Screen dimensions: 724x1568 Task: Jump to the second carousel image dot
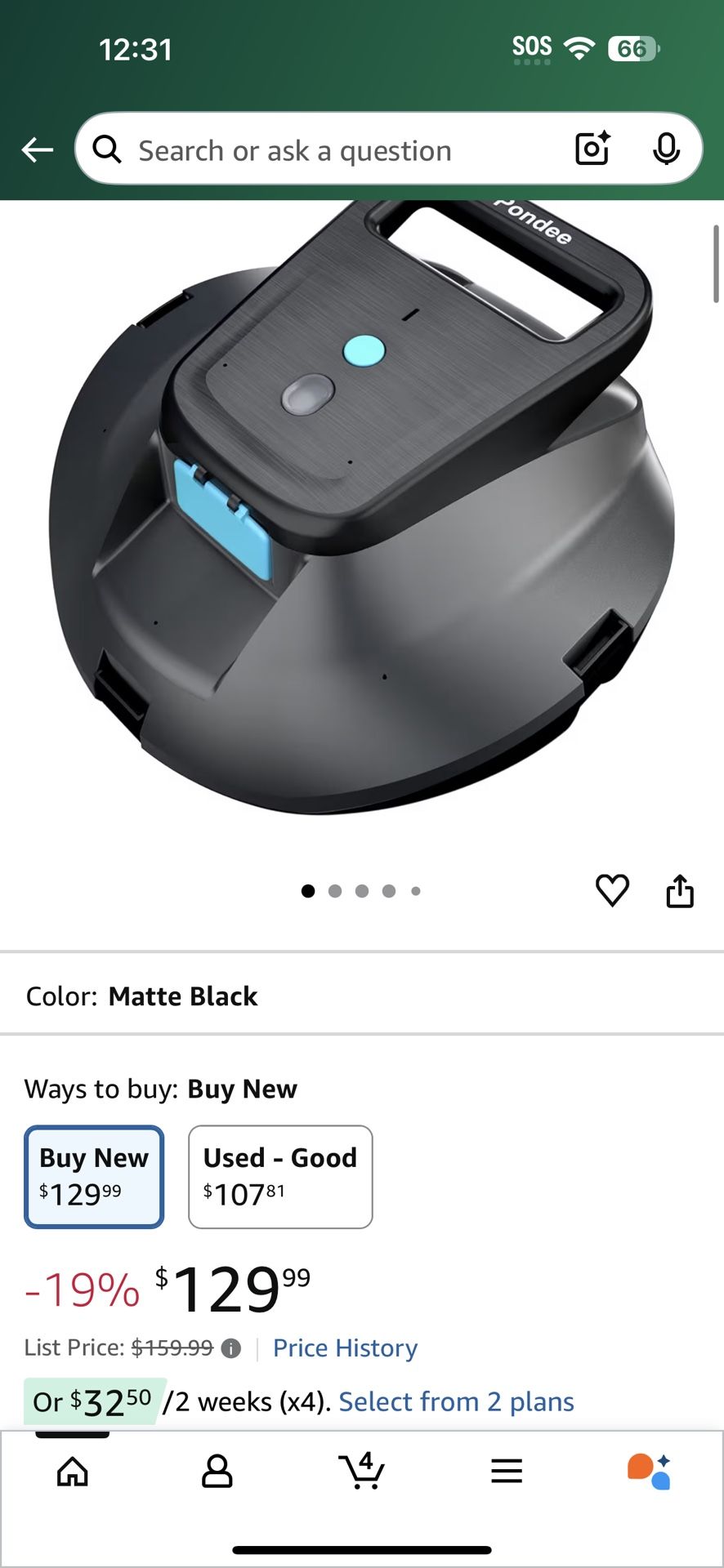[x=335, y=891]
